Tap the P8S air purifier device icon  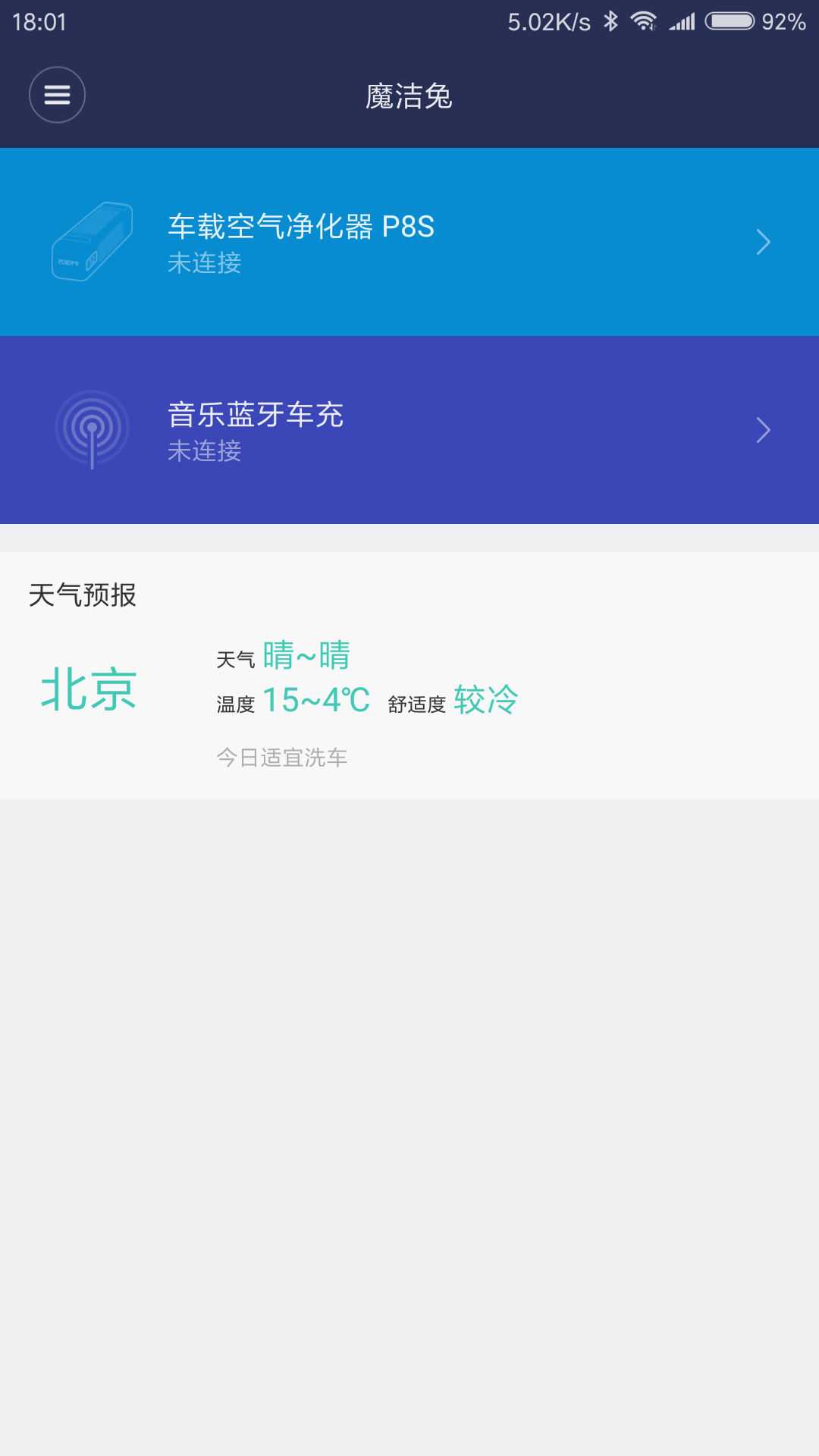[x=91, y=241]
